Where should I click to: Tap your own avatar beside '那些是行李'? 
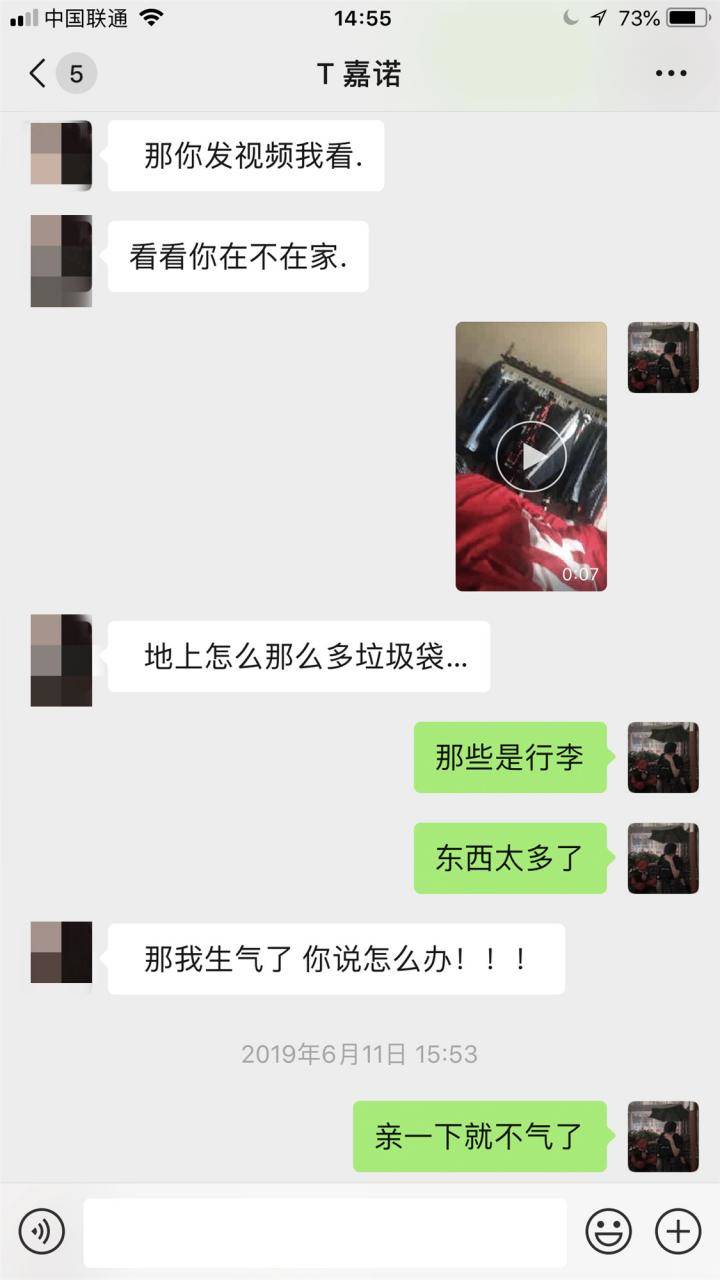click(x=663, y=757)
